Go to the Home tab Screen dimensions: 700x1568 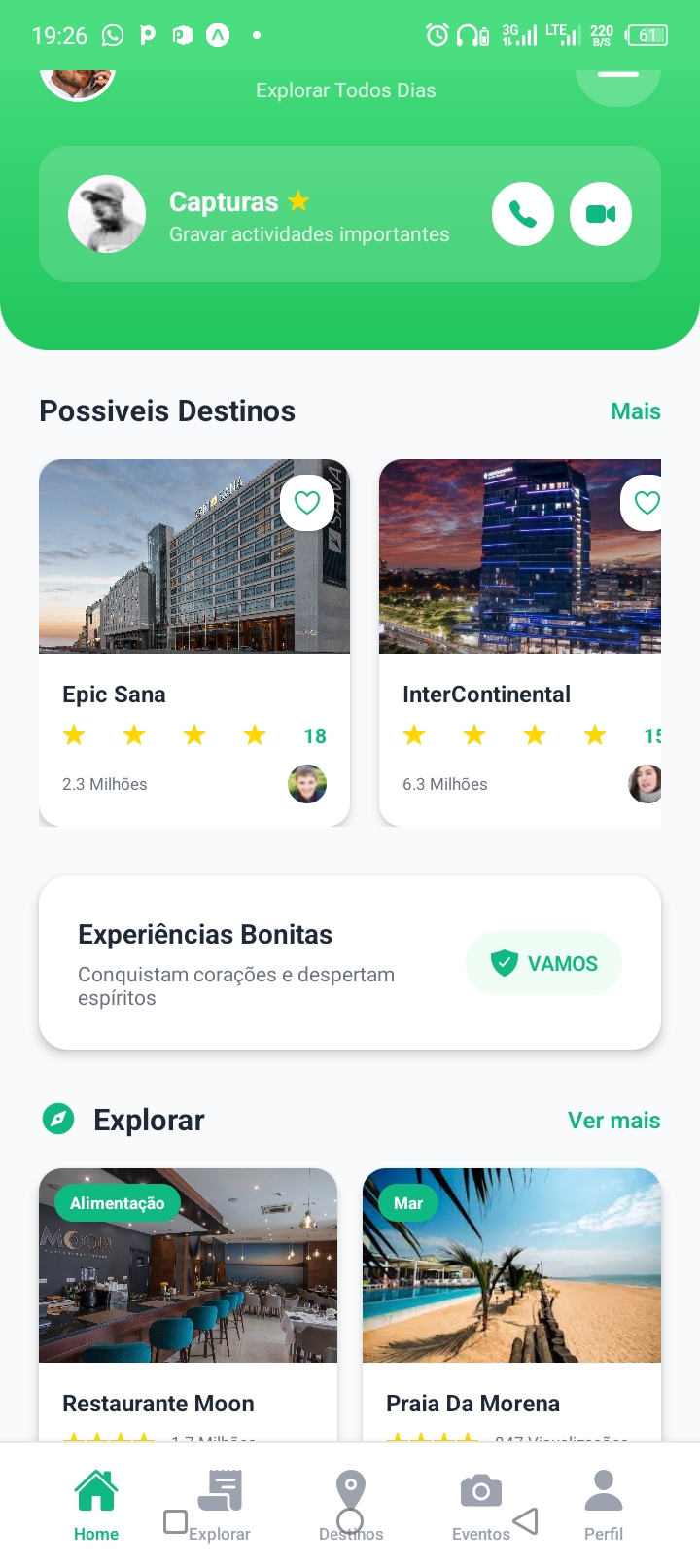(96, 1503)
